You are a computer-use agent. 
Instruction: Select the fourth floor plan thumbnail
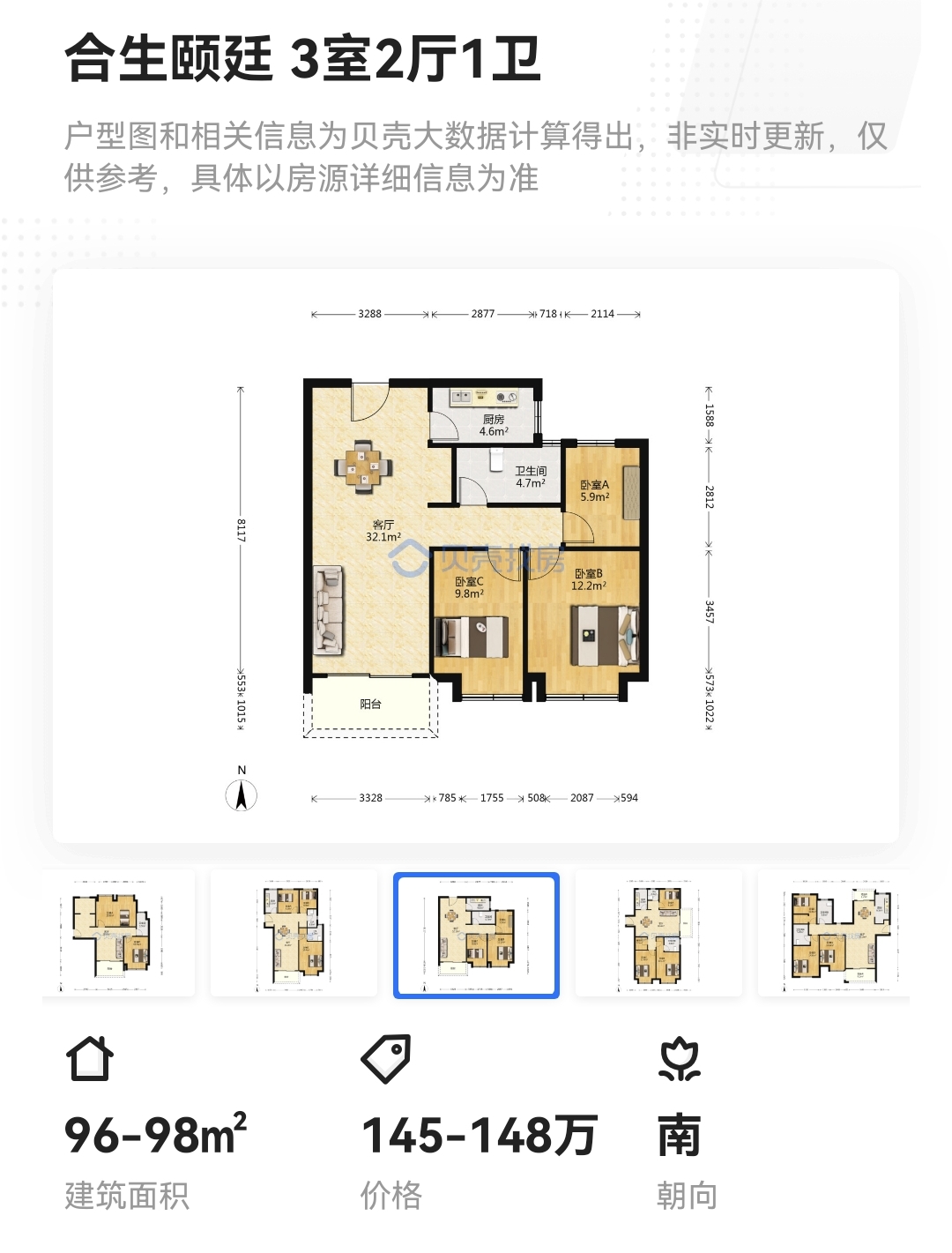(658, 934)
